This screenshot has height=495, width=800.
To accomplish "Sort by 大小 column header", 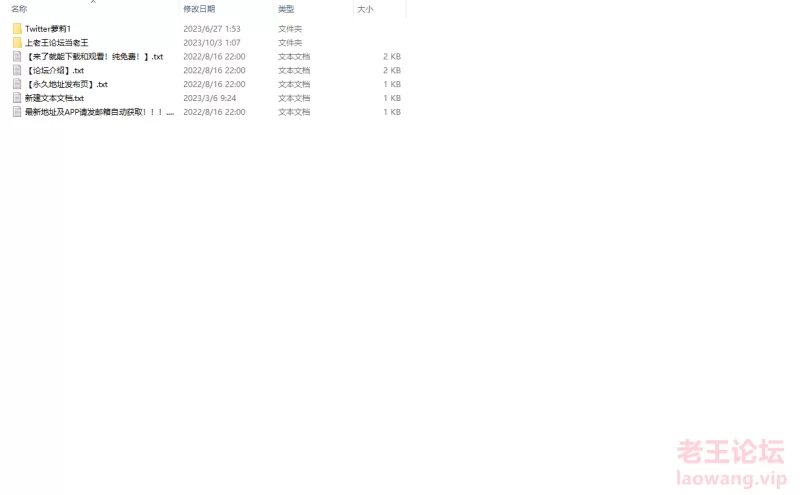I will [x=365, y=9].
